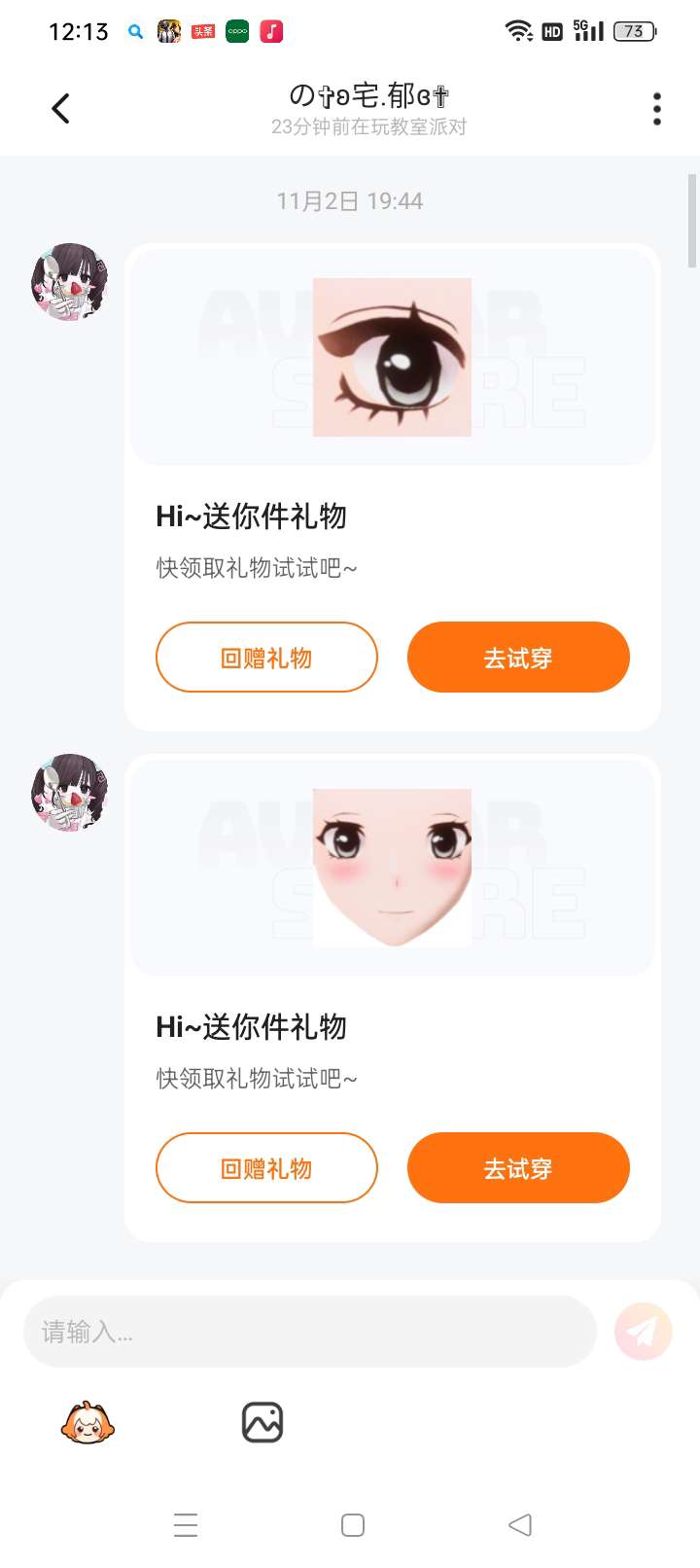Go back using the top-left arrow
This screenshot has width=700, height=1568.
60,108
